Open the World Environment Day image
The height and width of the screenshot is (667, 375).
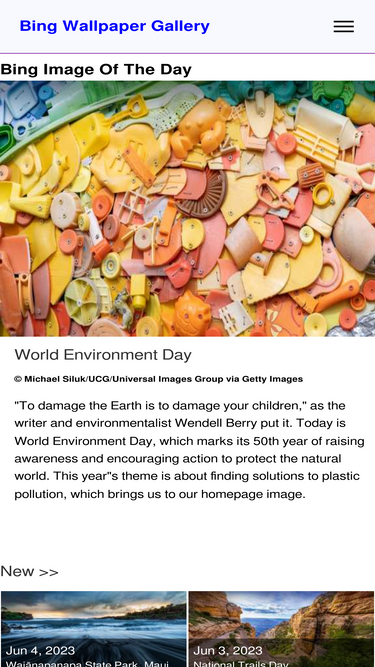point(188,208)
